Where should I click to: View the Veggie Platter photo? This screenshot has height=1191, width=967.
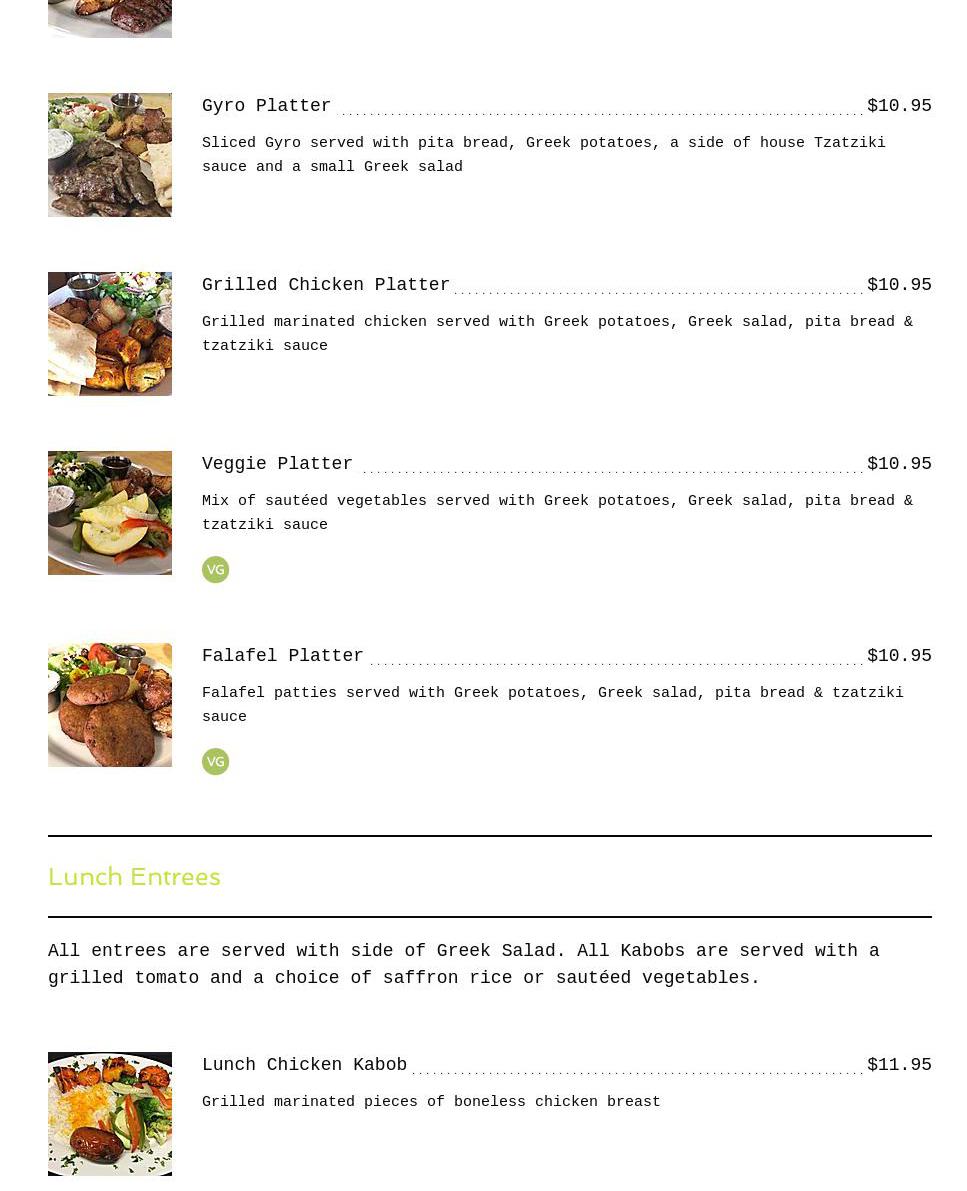(x=110, y=513)
